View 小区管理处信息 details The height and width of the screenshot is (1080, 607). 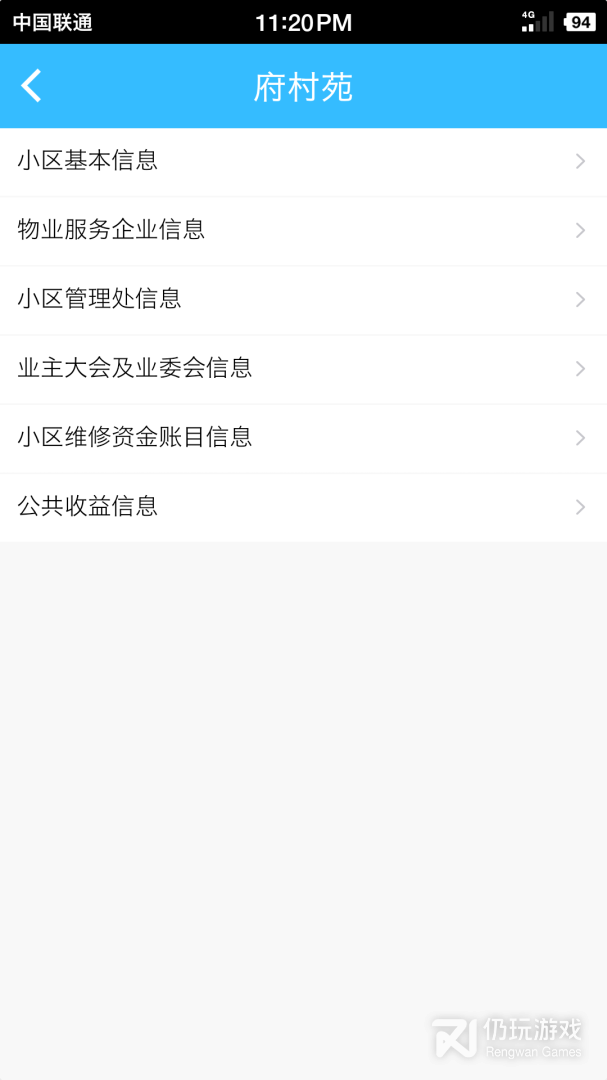[x=303, y=299]
